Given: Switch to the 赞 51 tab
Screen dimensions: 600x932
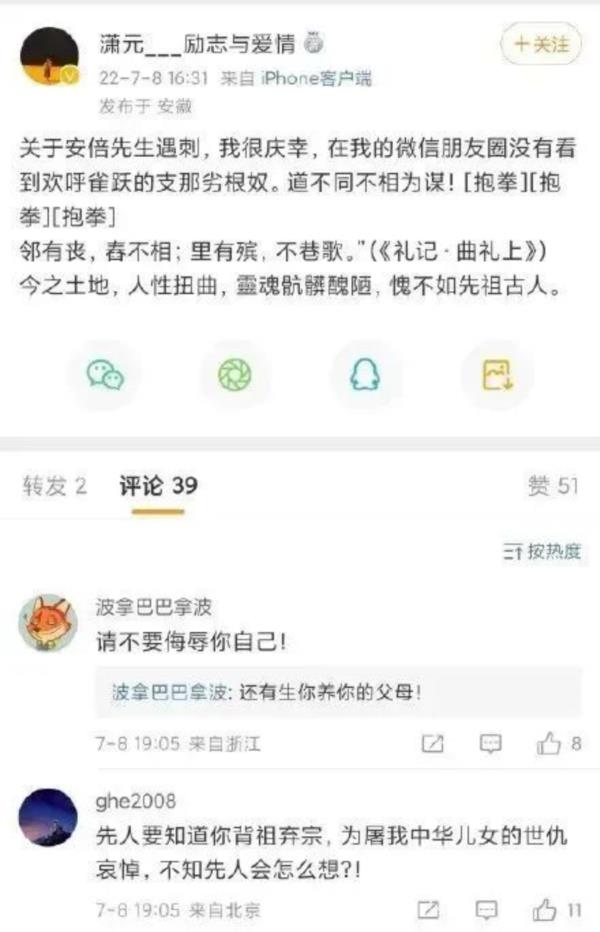Looking at the screenshot, I should click(553, 486).
